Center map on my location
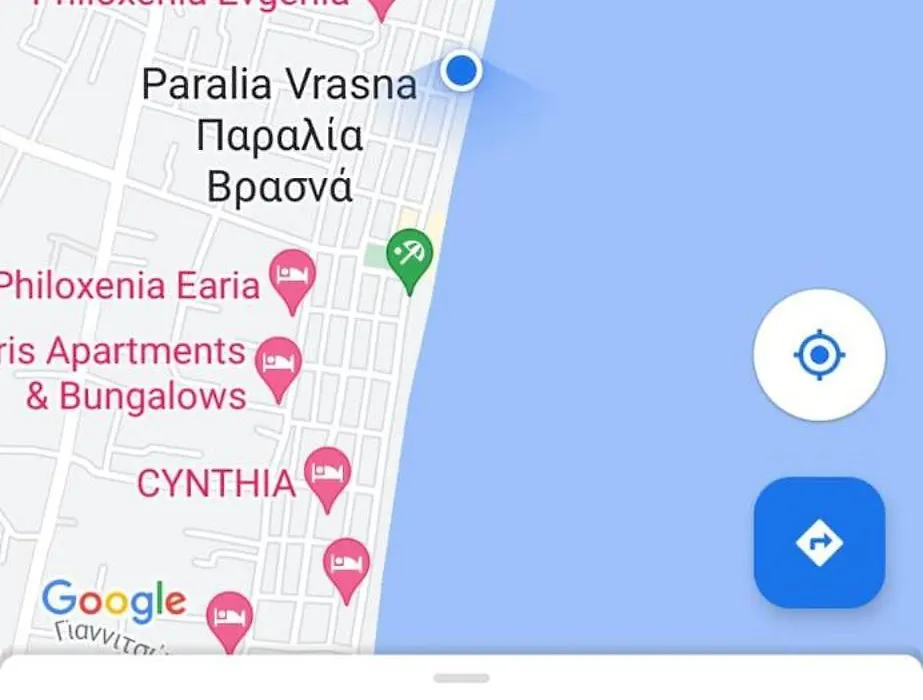 (x=819, y=355)
